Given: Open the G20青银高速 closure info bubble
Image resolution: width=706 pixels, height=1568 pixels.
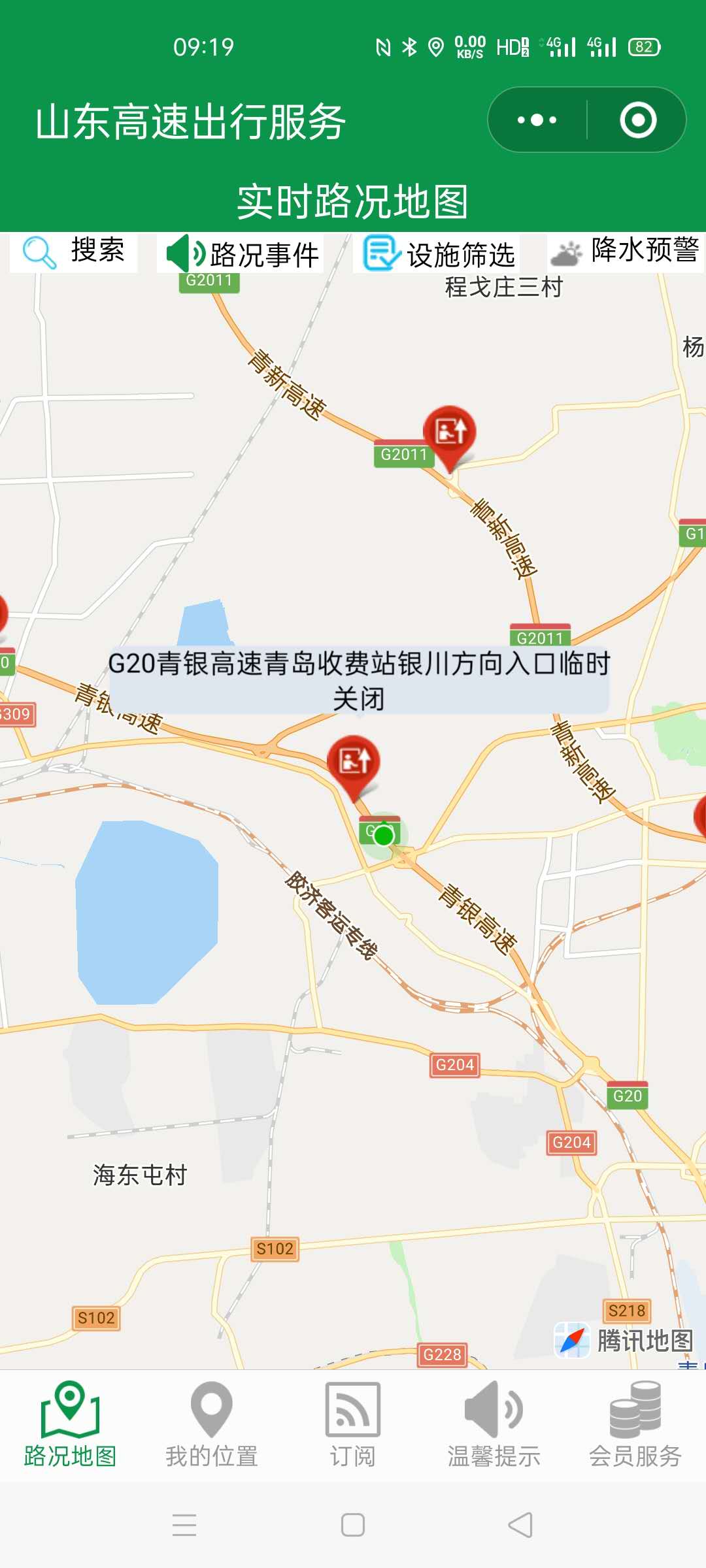Looking at the screenshot, I should coord(358,679).
